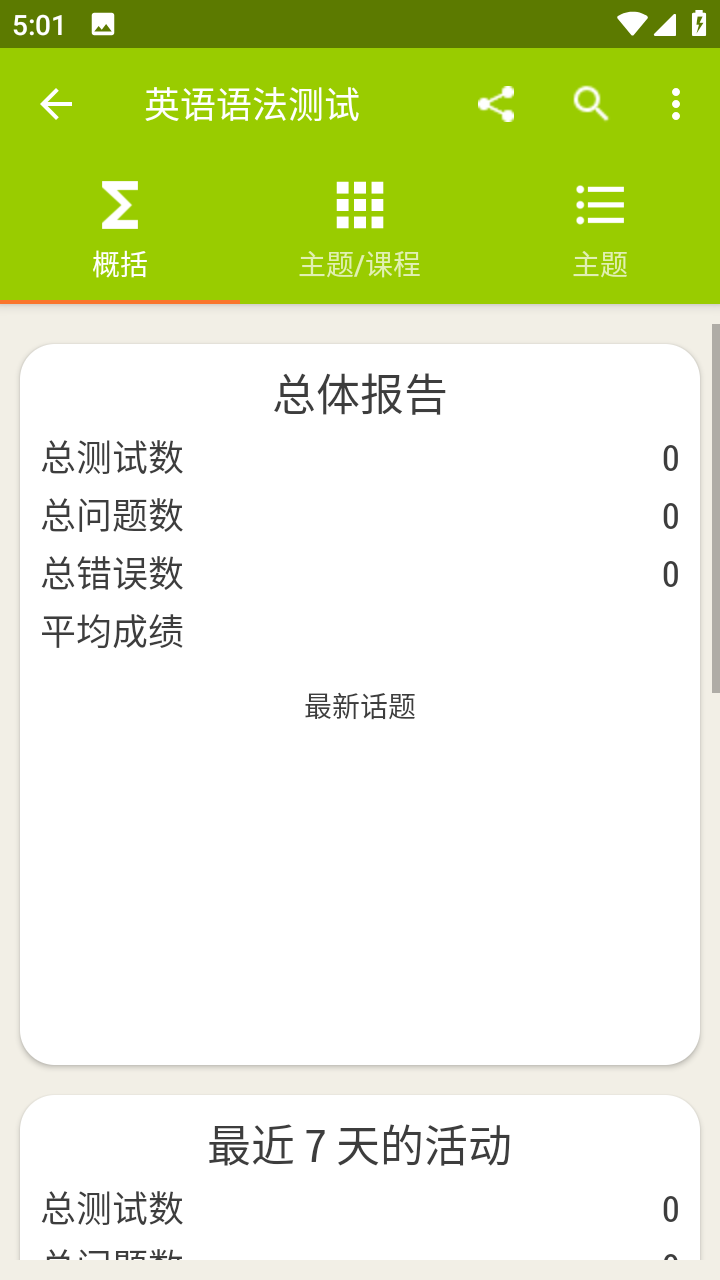Click the 最新话题 label
The image size is (720, 1280).
point(361,708)
